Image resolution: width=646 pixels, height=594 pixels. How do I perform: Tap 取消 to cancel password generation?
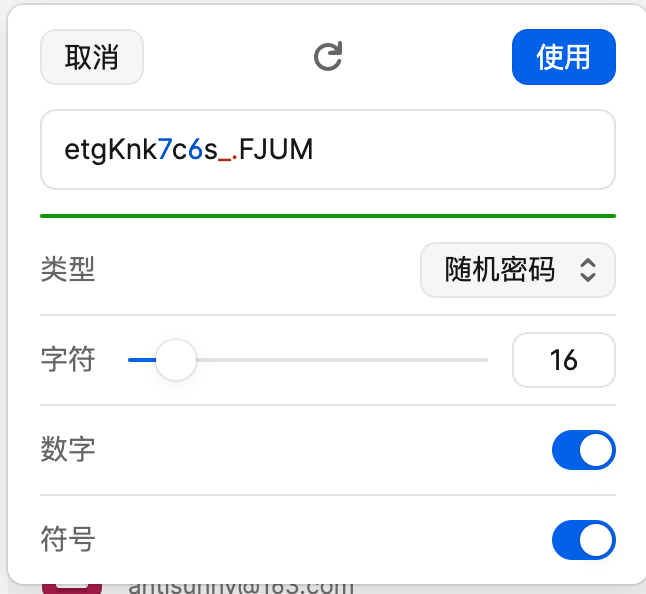coord(92,57)
